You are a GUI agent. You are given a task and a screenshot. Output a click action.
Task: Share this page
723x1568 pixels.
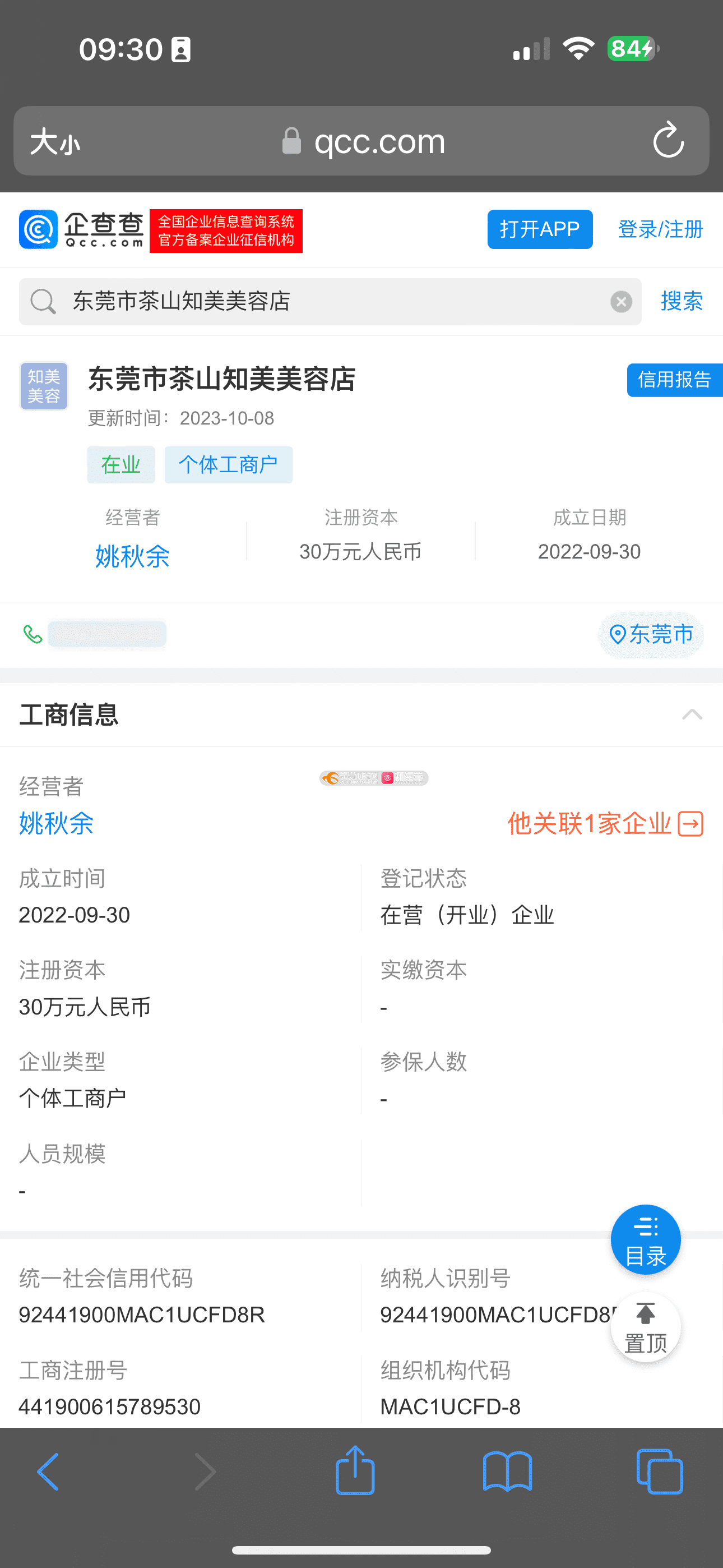click(x=355, y=1469)
